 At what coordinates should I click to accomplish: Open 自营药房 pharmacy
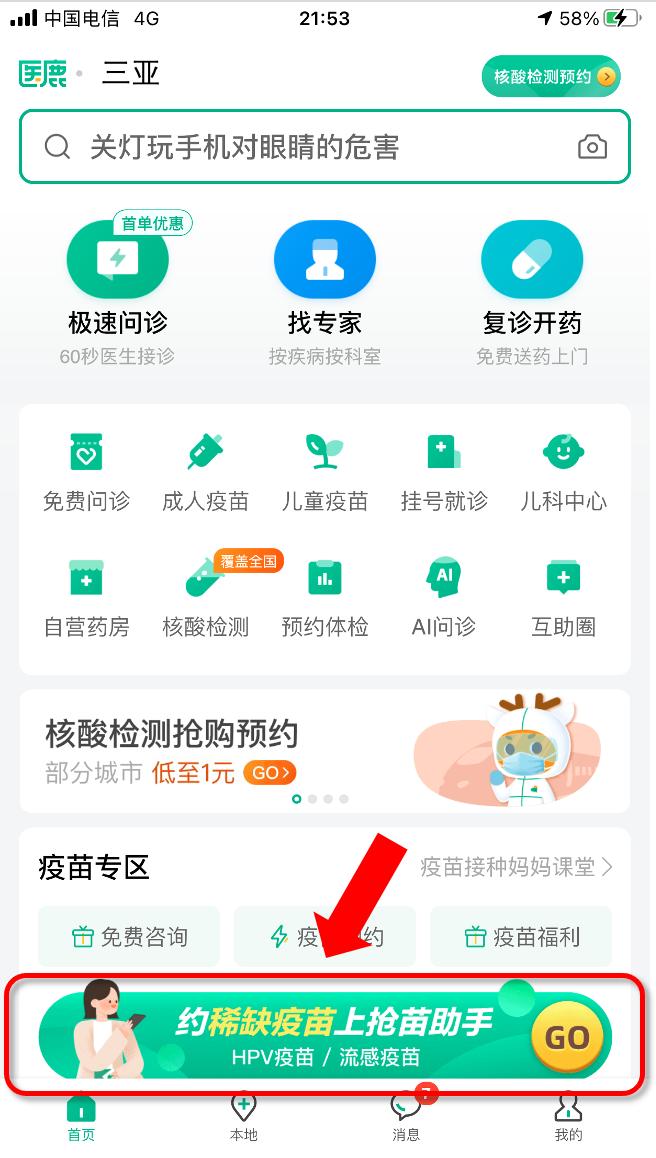pos(86,597)
